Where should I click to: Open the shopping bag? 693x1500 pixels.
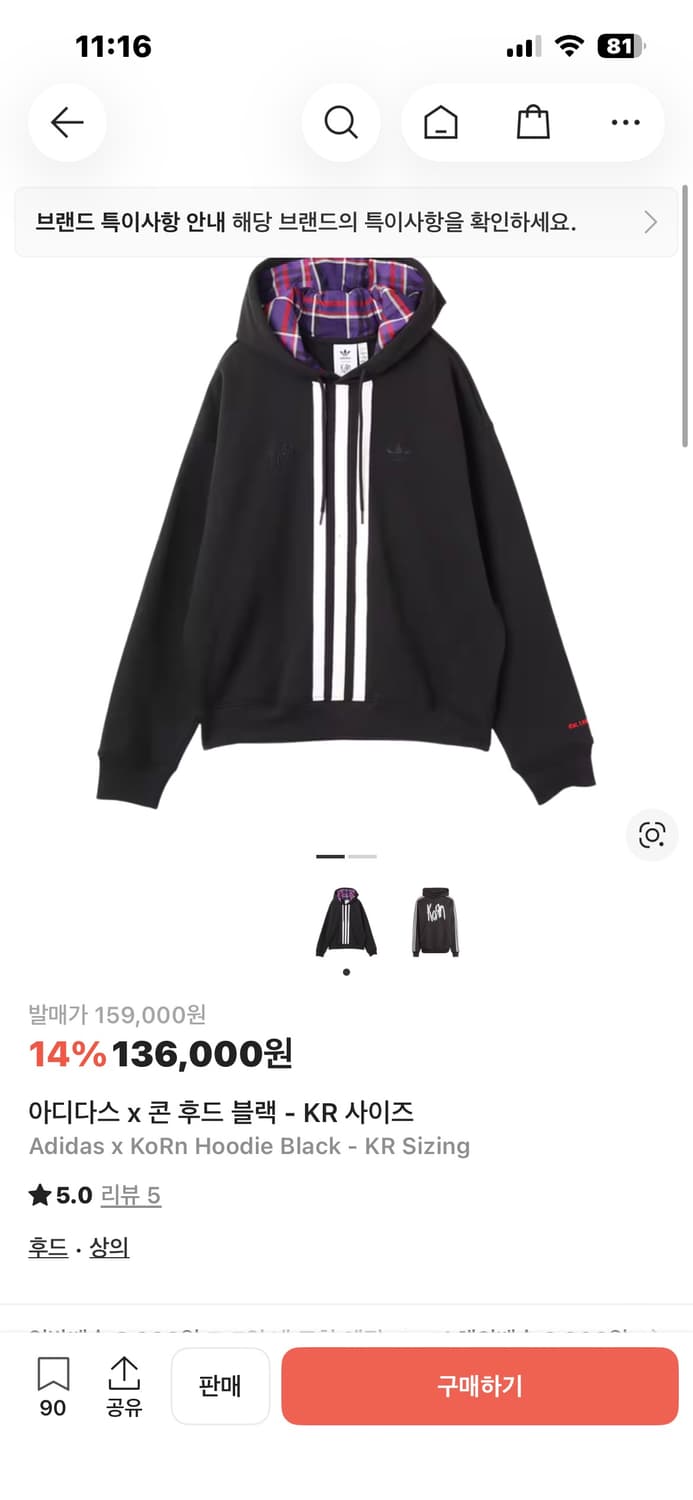tap(533, 123)
